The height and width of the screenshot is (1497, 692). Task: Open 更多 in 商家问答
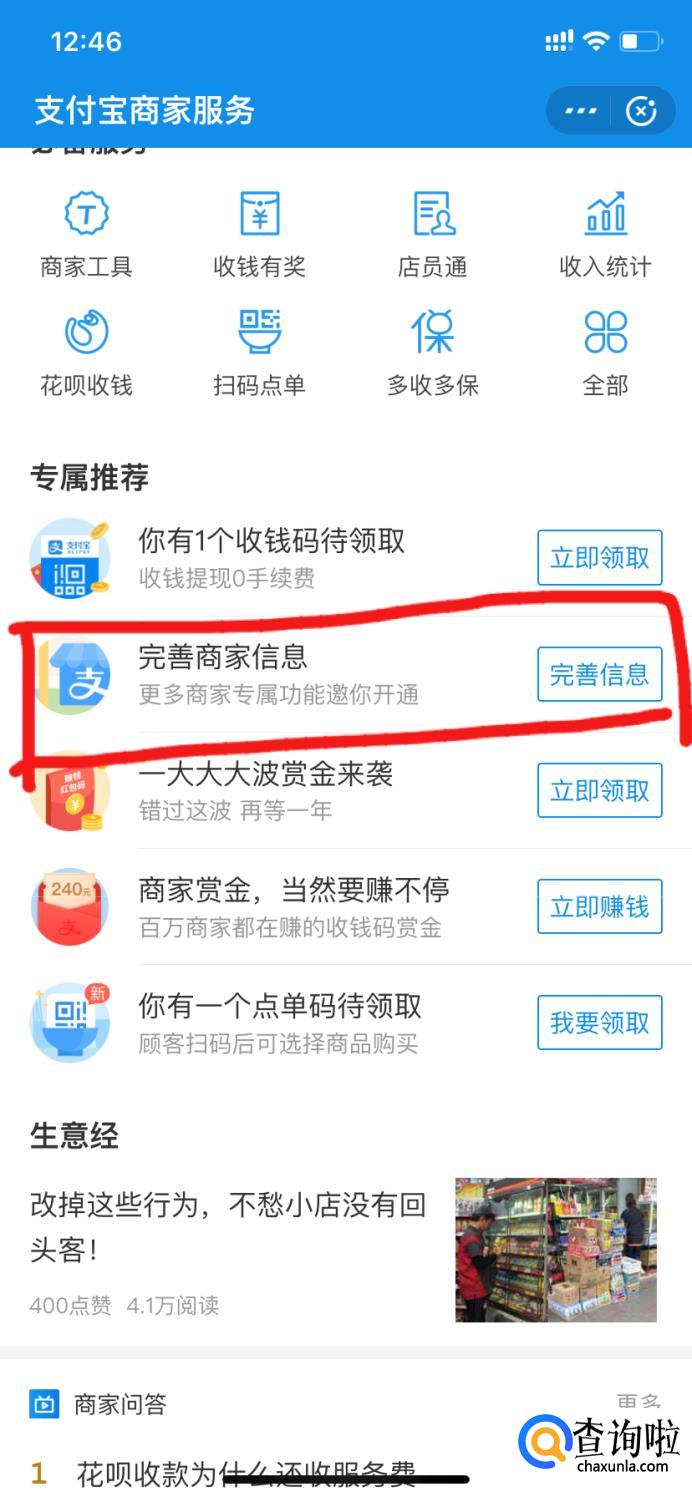640,1404
